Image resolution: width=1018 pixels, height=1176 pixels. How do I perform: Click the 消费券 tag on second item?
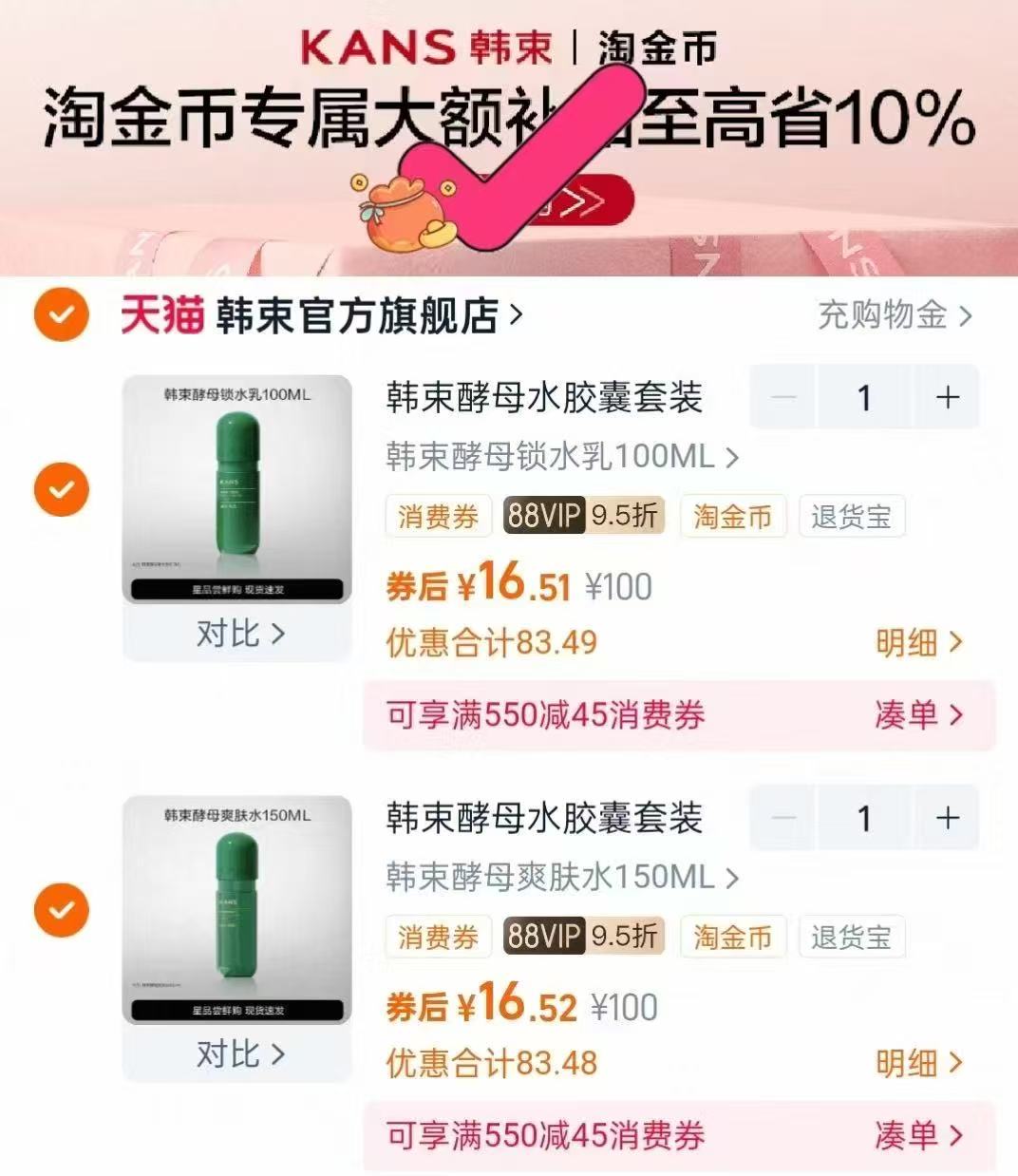(437, 937)
